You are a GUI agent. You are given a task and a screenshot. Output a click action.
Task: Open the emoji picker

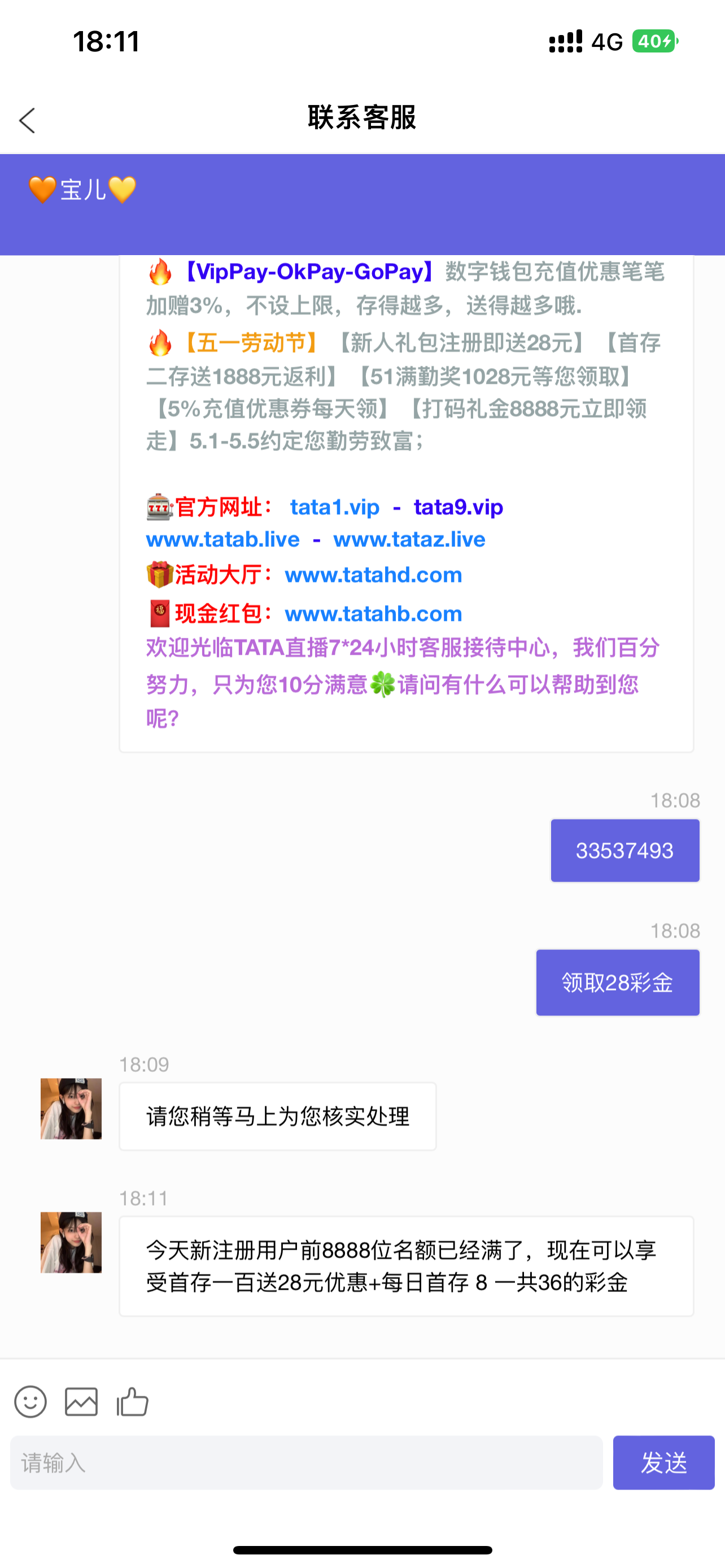(30, 1403)
